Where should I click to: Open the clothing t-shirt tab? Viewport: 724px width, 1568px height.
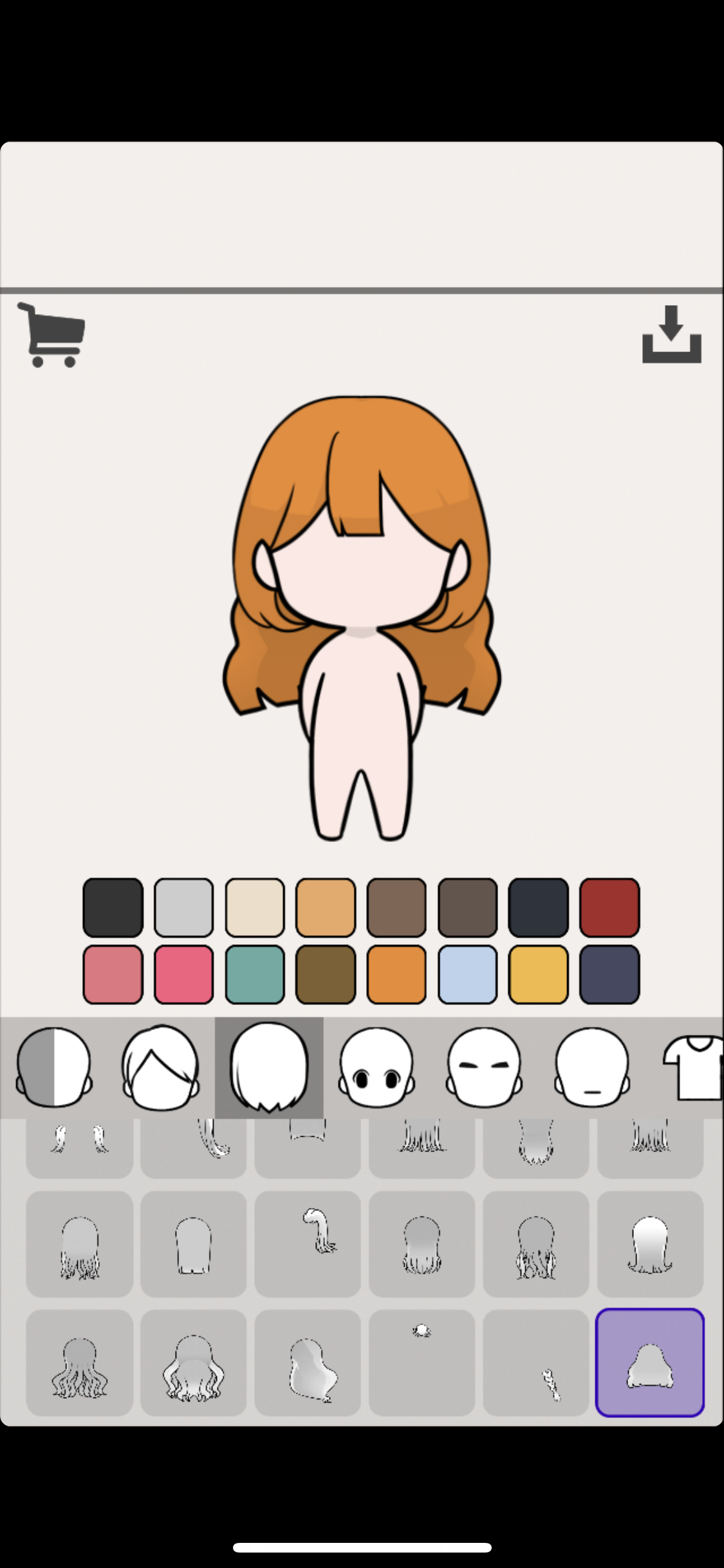[695, 1067]
